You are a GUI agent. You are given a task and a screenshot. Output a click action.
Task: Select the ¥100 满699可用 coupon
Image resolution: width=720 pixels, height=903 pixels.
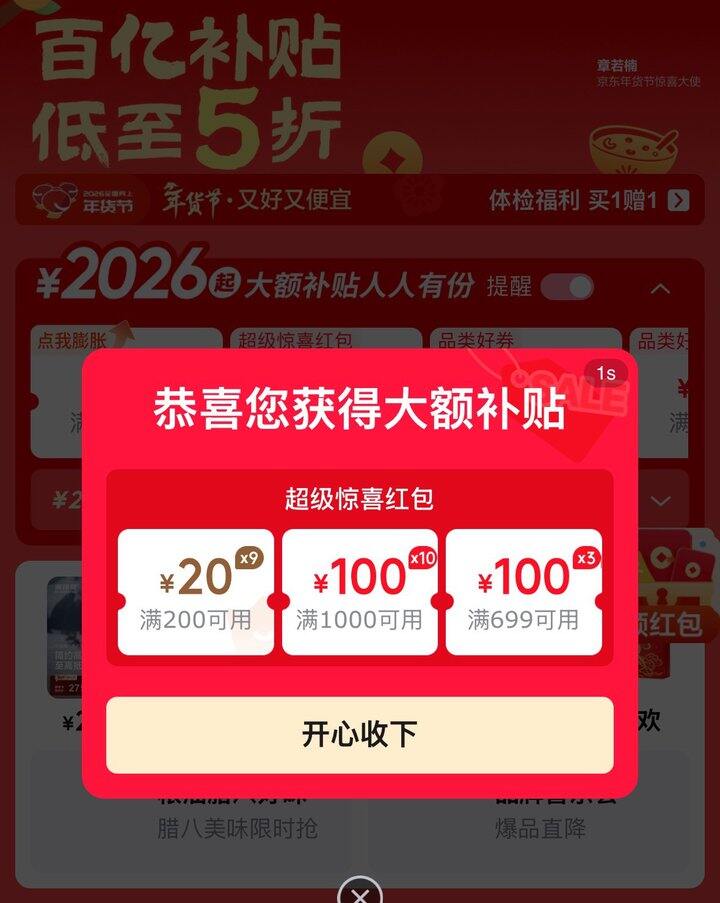(524, 592)
